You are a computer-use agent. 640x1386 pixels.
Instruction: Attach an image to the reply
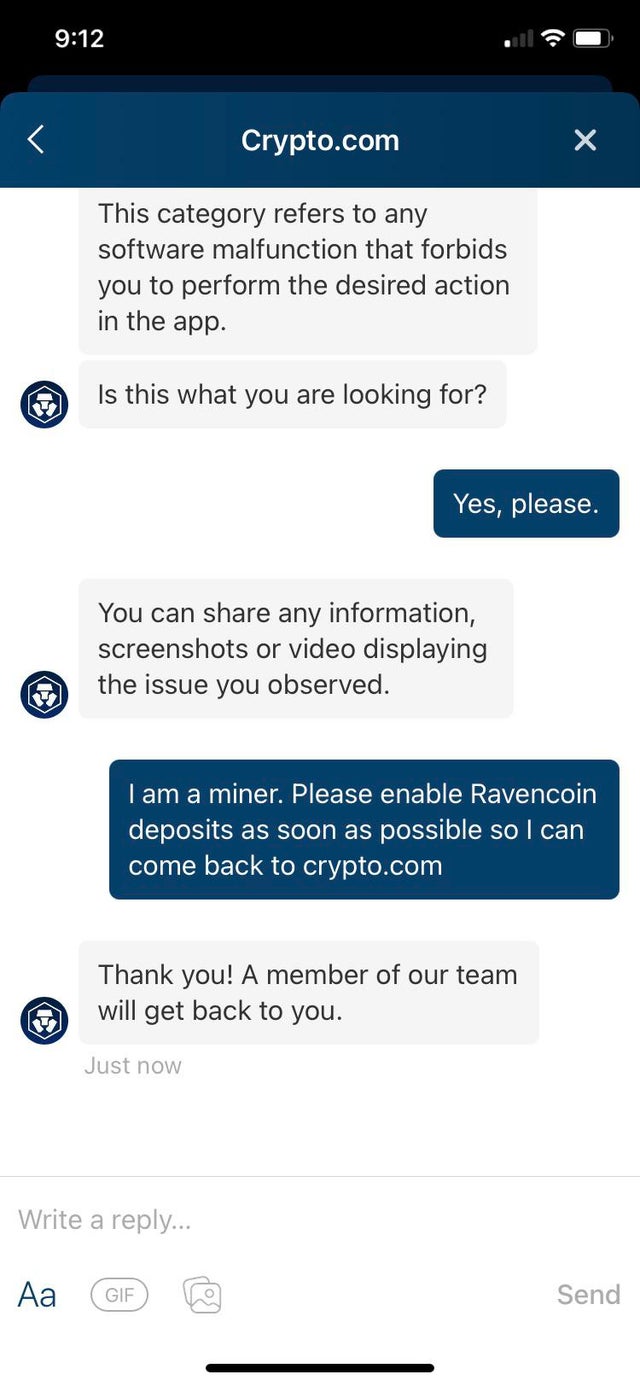coord(202,1295)
